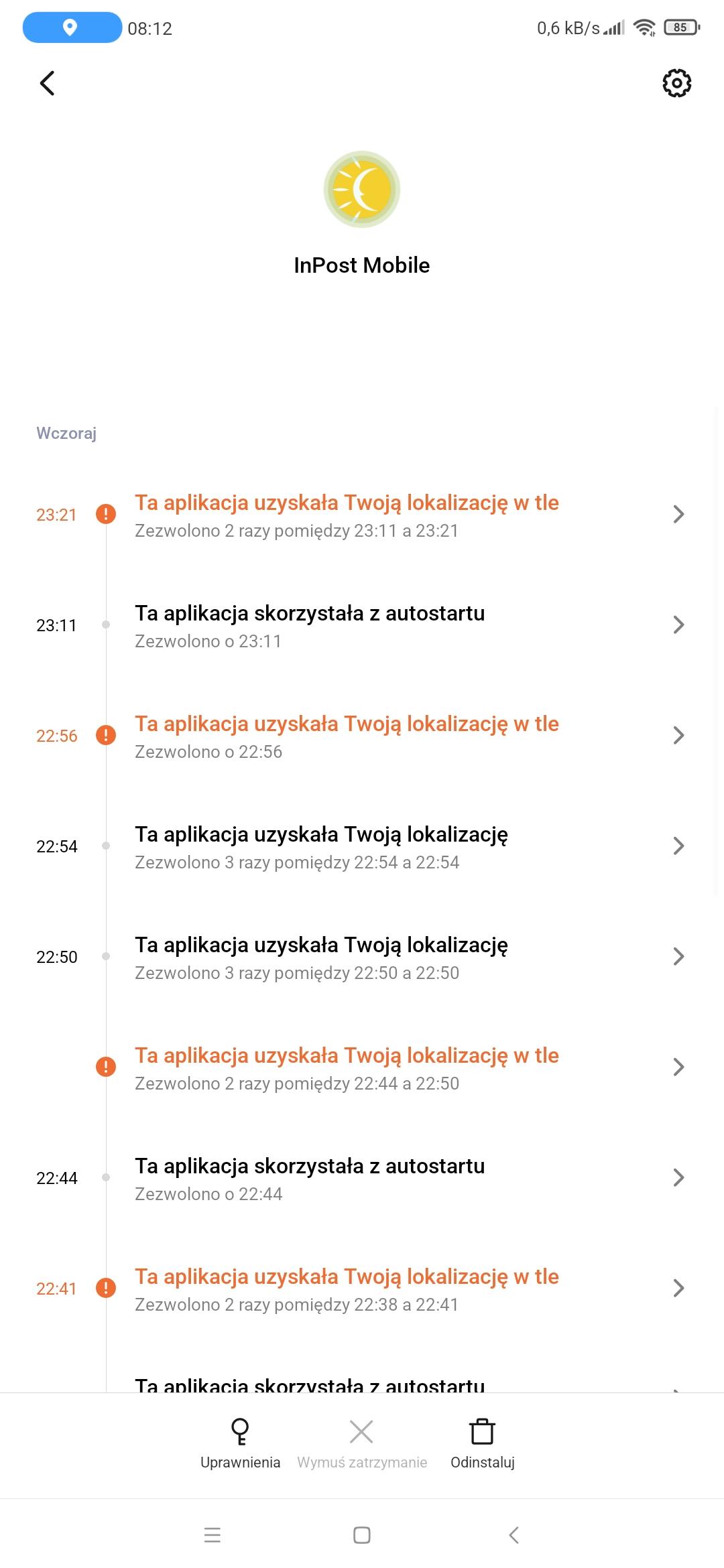View the autostart entry from 22:44
Viewport: 724px width, 1568px height.
[x=362, y=1178]
